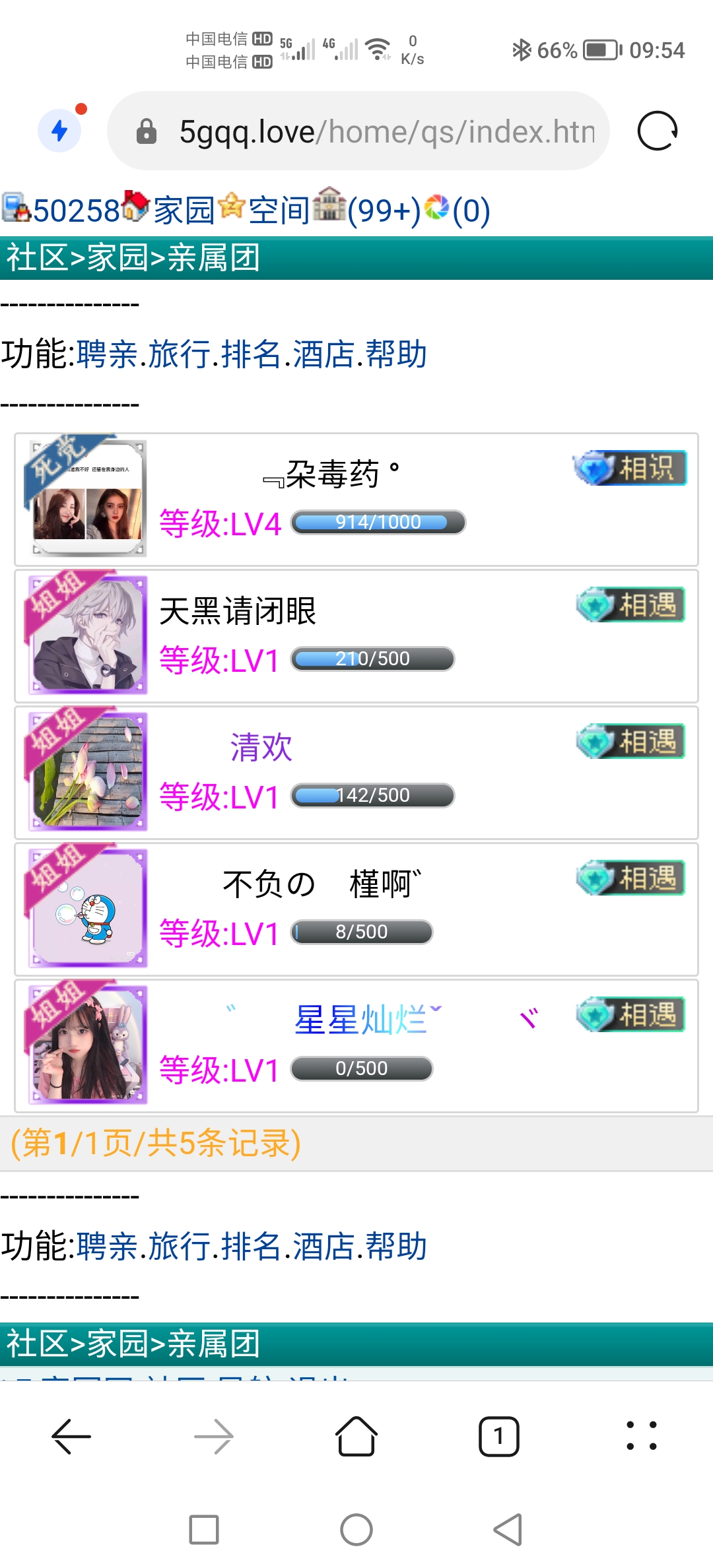Tap the browser address bar
This screenshot has height=1568, width=713.
[x=386, y=131]
